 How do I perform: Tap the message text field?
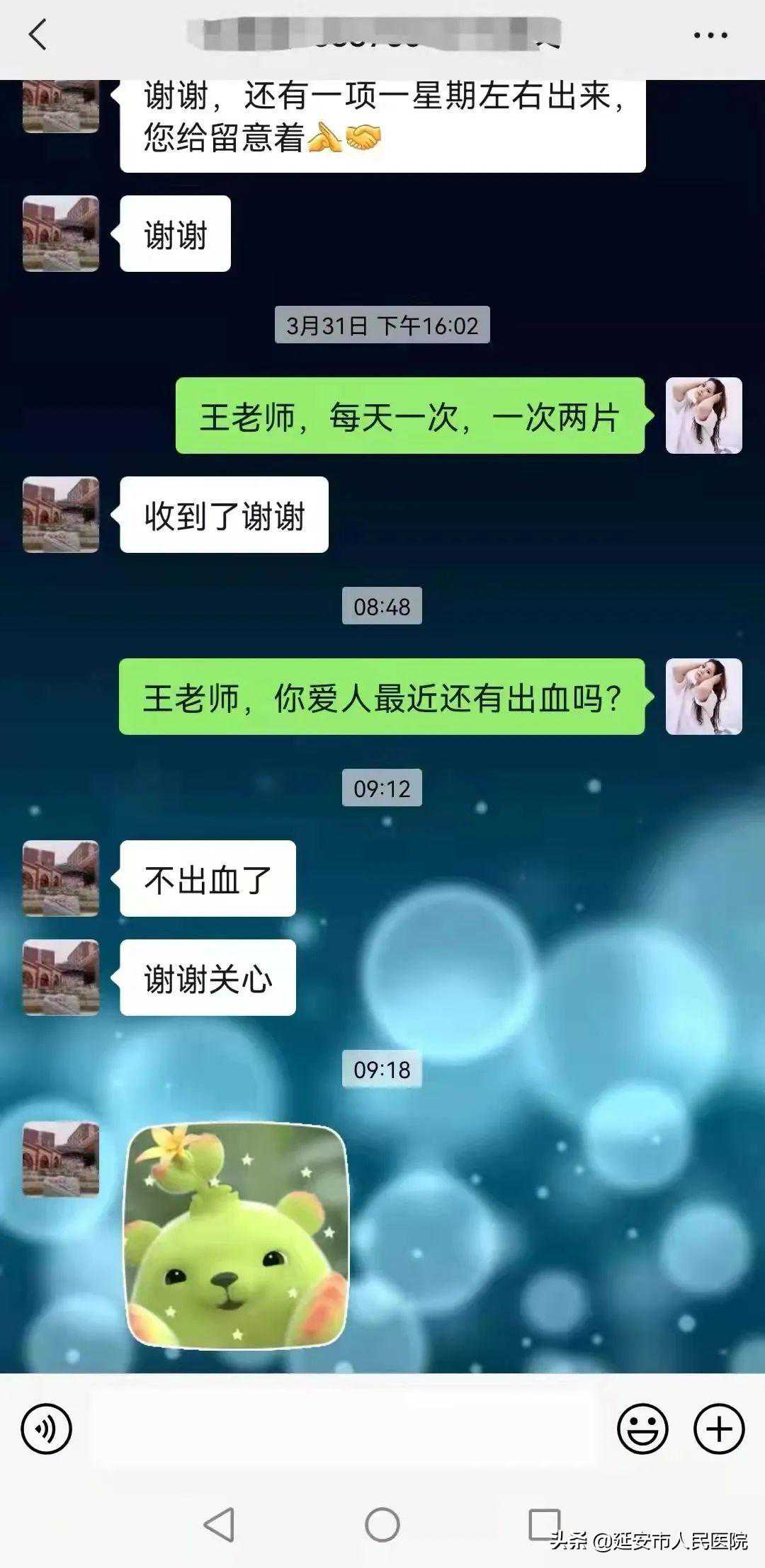[344, 1429]
